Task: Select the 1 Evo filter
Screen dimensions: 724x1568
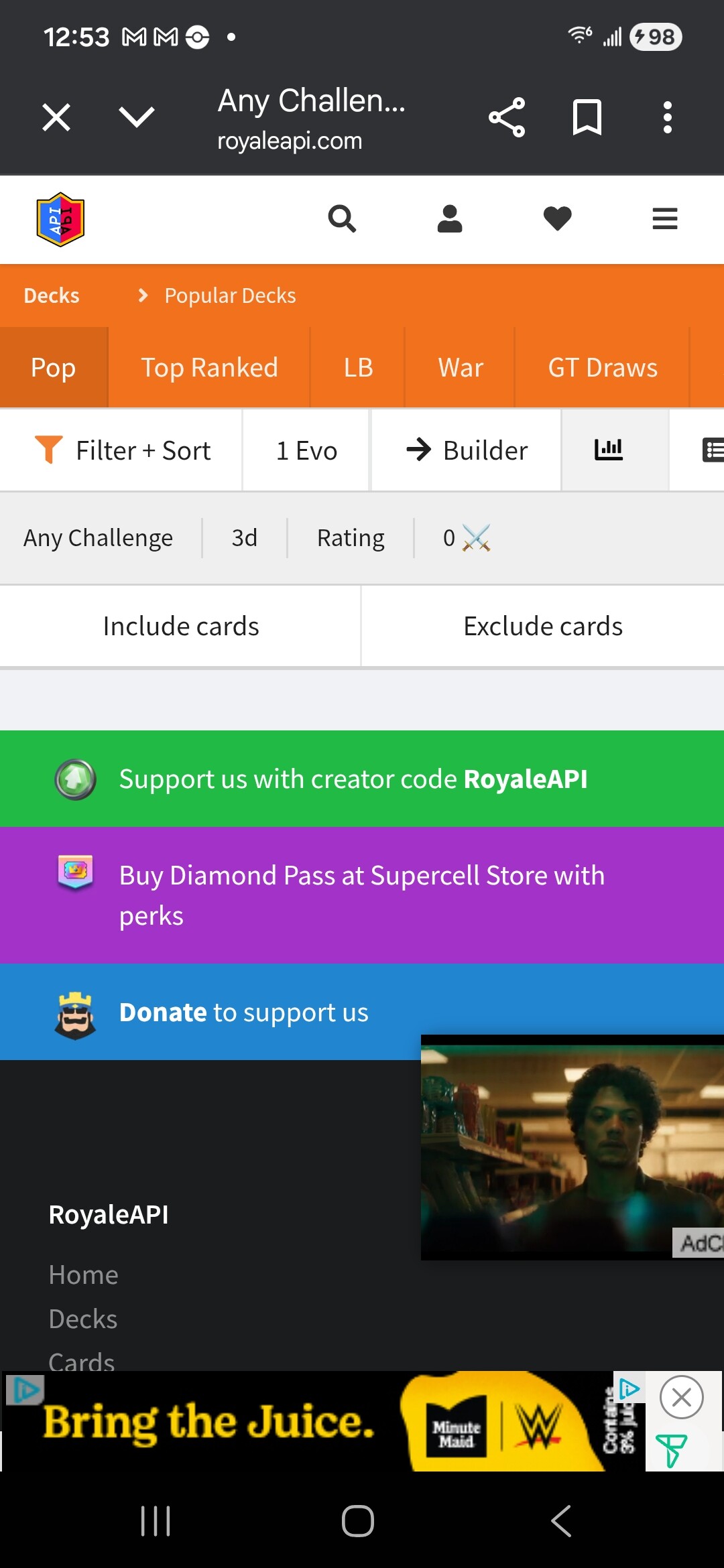Action: pyautogui.click(x=306, y=451)
